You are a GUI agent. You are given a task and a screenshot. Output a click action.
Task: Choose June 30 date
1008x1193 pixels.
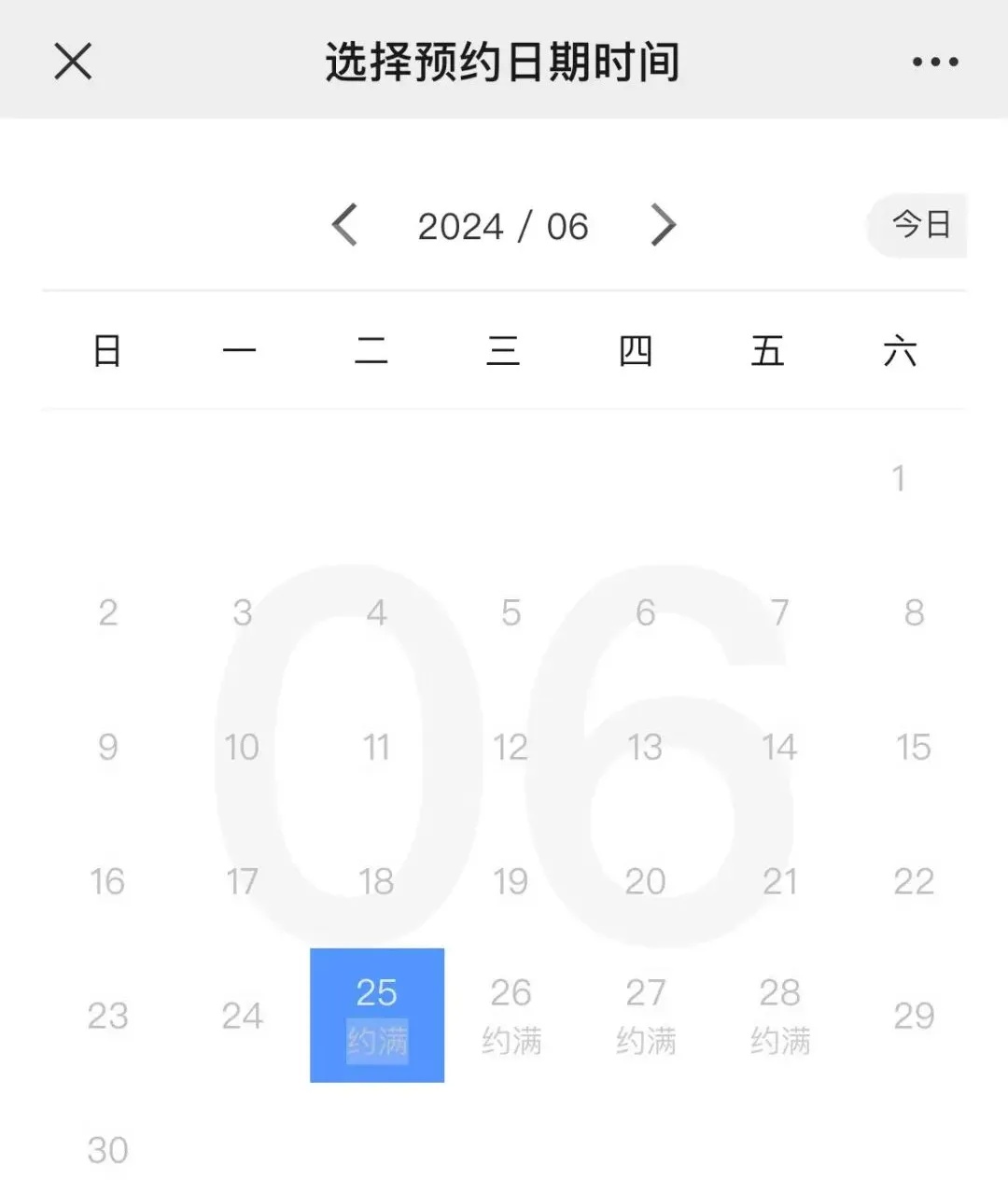click(x=107, y=1149)
